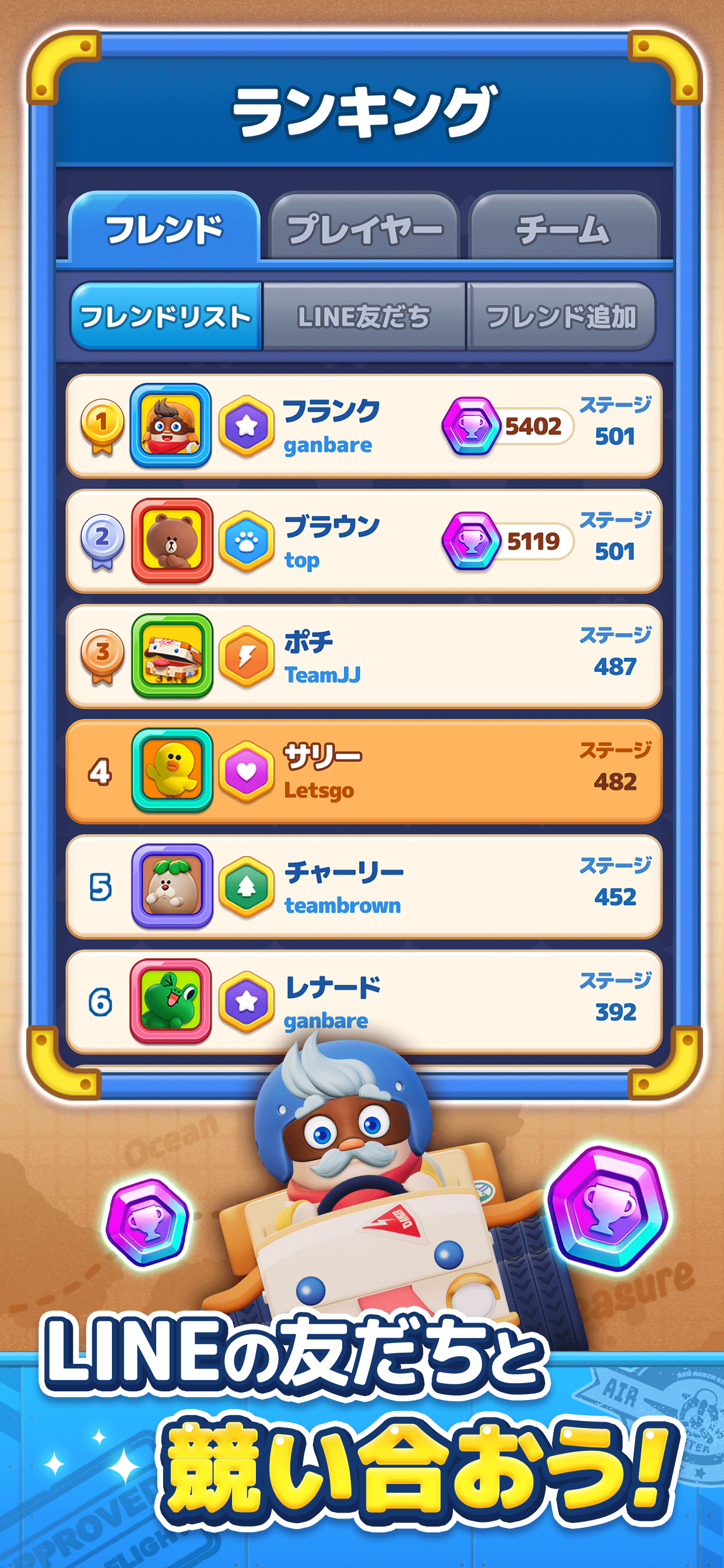724x1568 pixels.
Task: Click ブラウン's trophy score 5119
Action: point(514,541)
